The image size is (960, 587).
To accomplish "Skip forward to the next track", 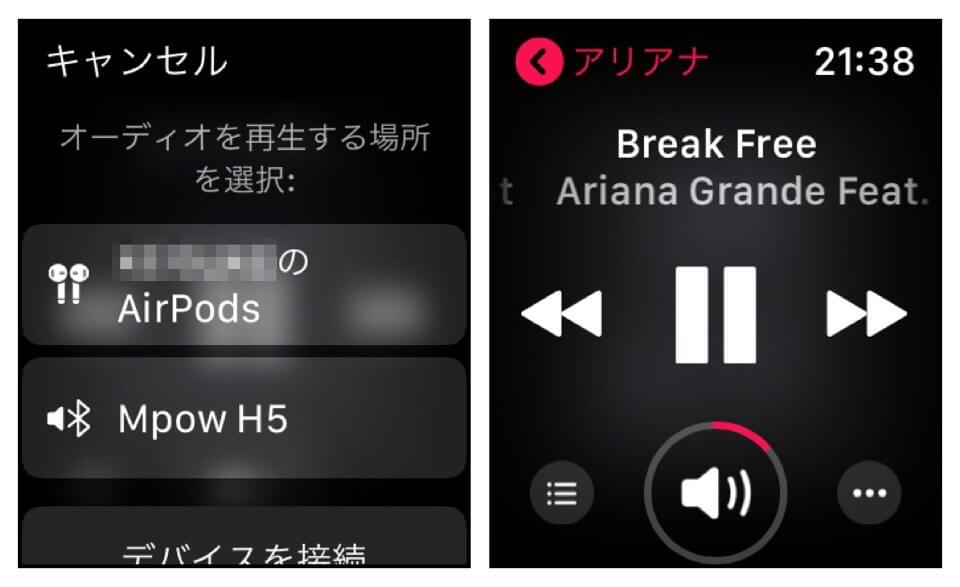I will coord(866,314).
